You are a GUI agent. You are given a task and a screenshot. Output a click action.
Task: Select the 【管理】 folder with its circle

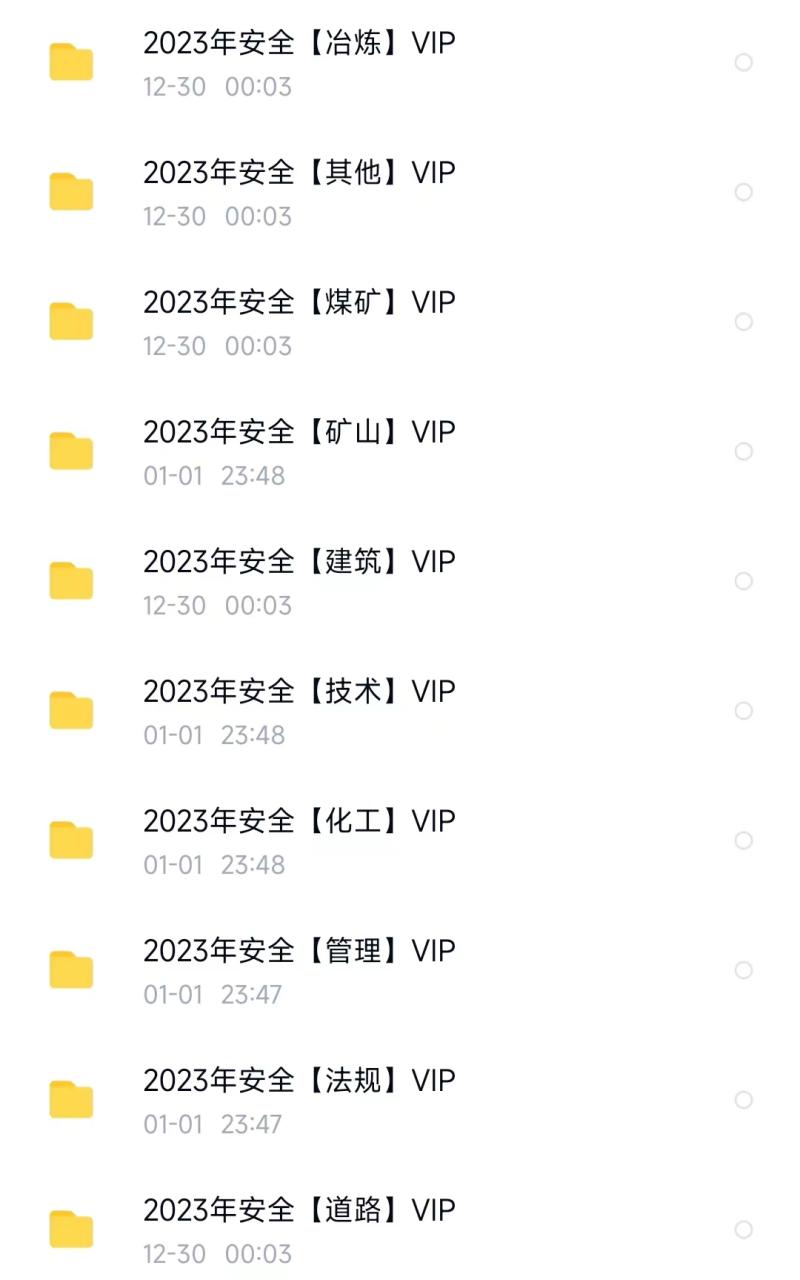[x=744, y=970]
